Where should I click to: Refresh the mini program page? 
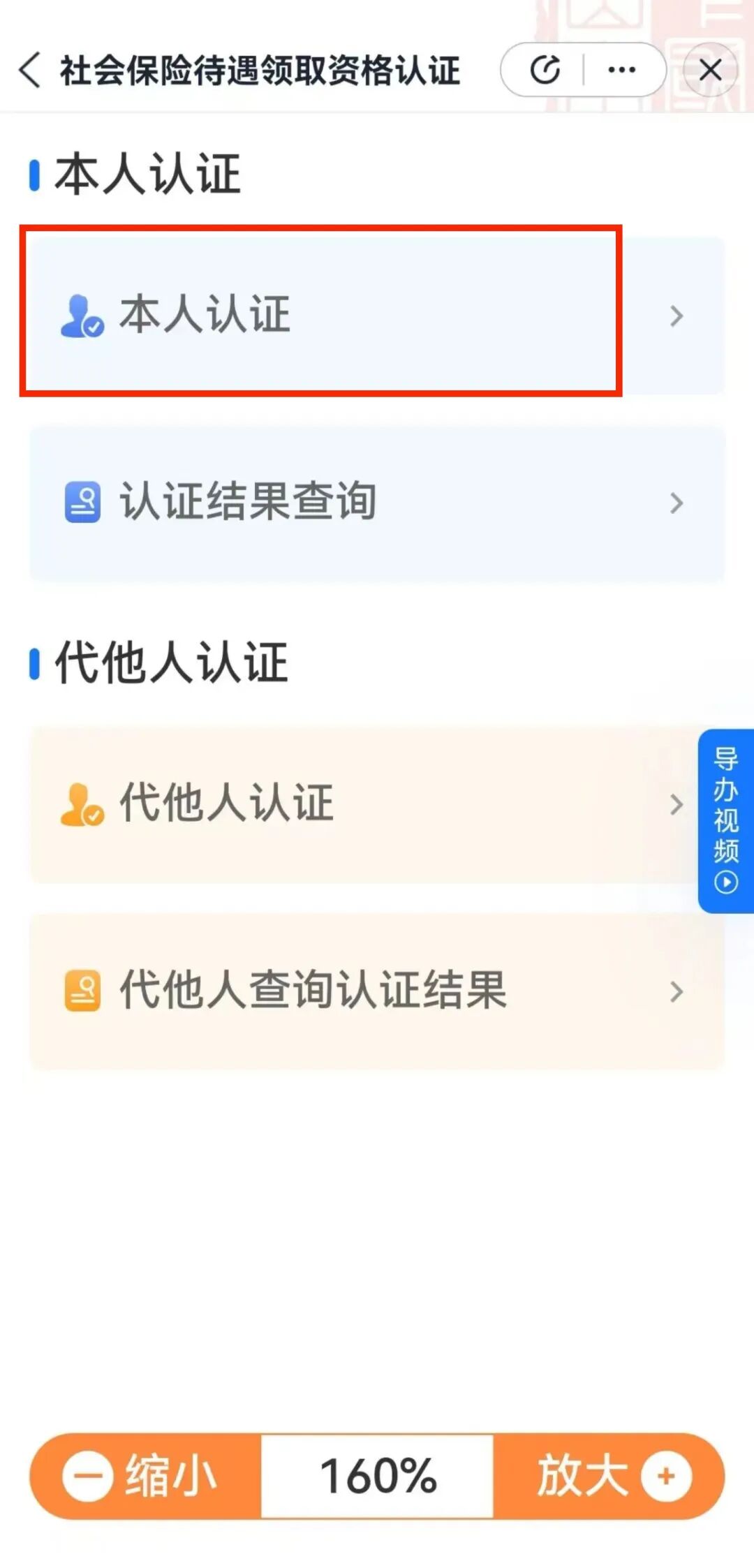(x=545, y=70)
